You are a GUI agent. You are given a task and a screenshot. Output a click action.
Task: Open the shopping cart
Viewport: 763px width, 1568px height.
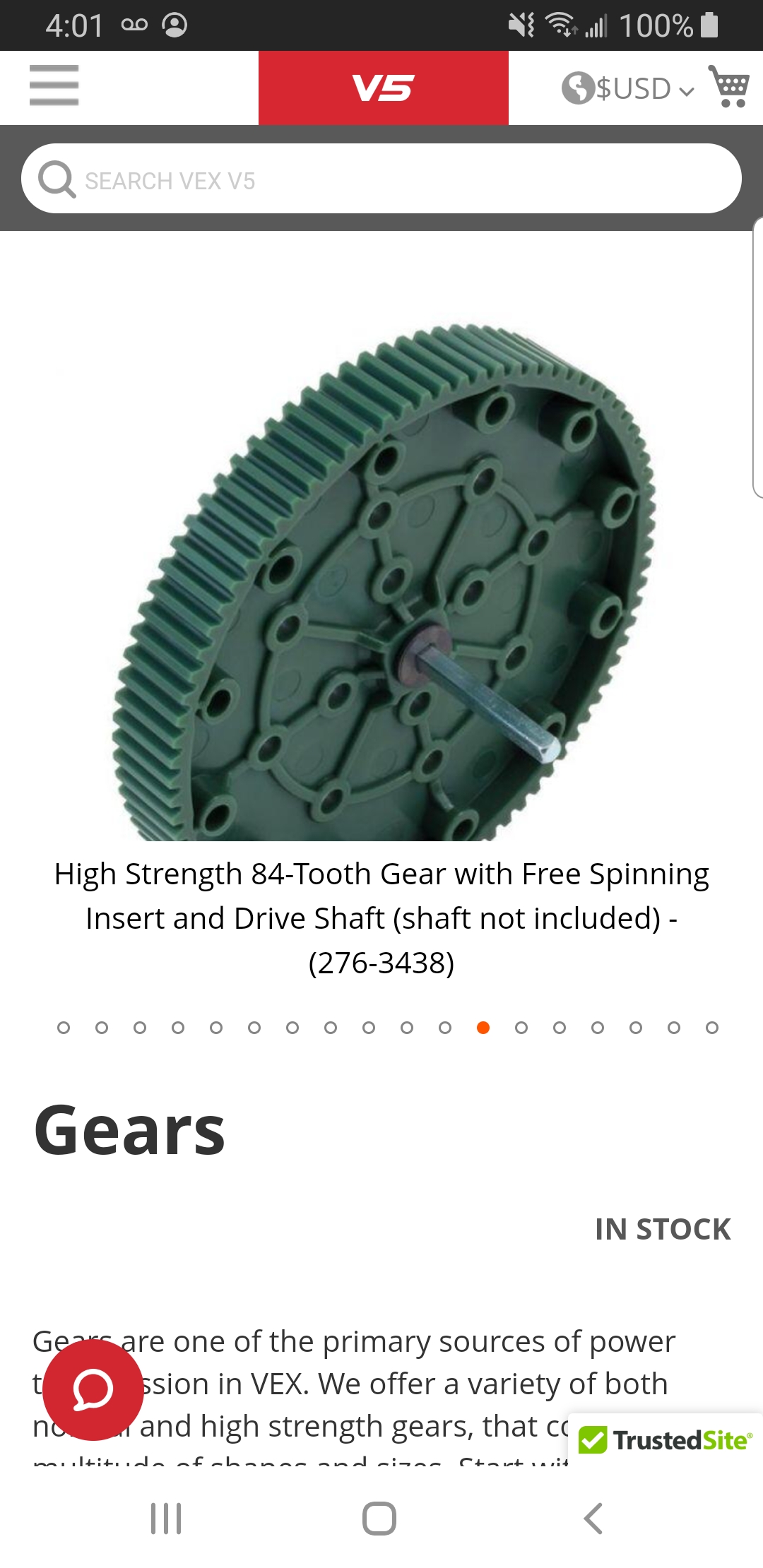tap(730, 86)
